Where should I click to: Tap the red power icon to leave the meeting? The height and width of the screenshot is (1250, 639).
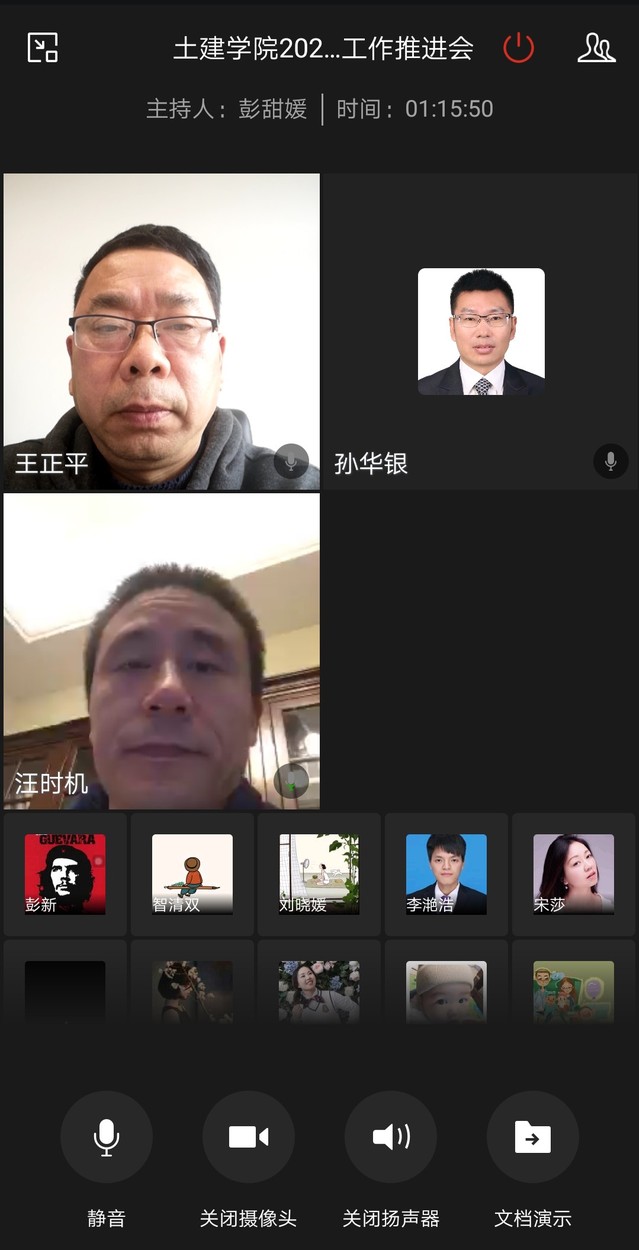[518, 47]
